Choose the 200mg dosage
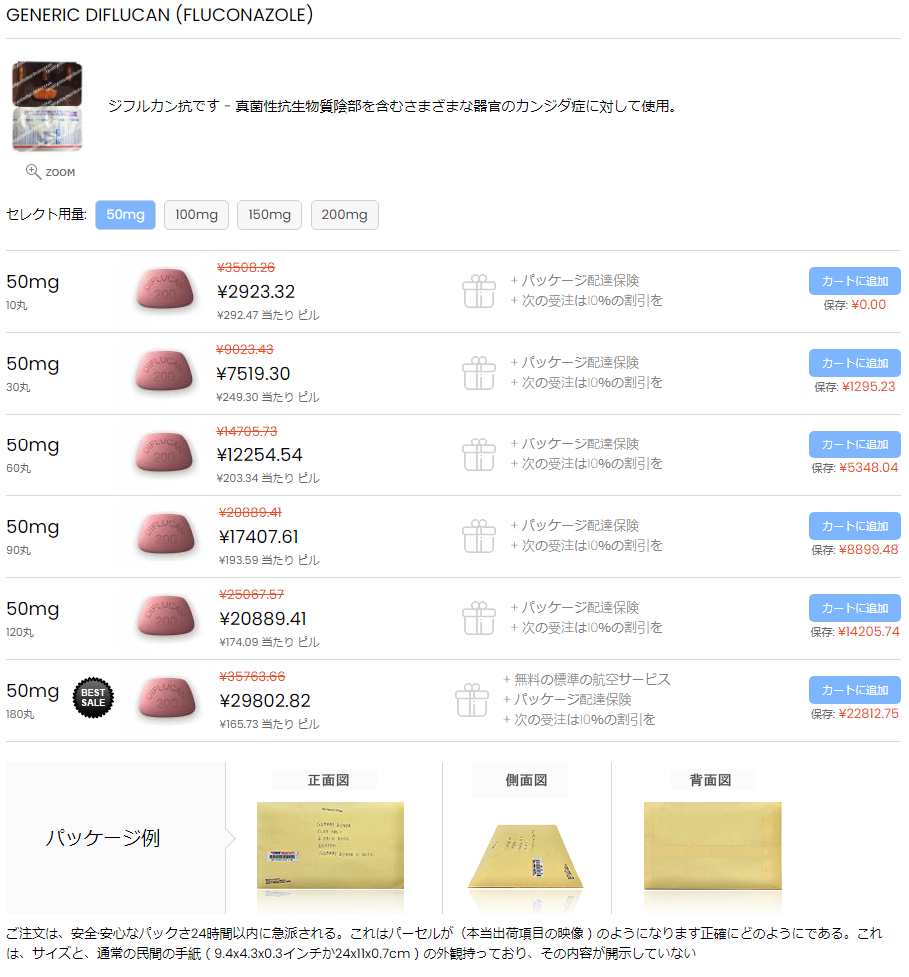 [344, 215]
